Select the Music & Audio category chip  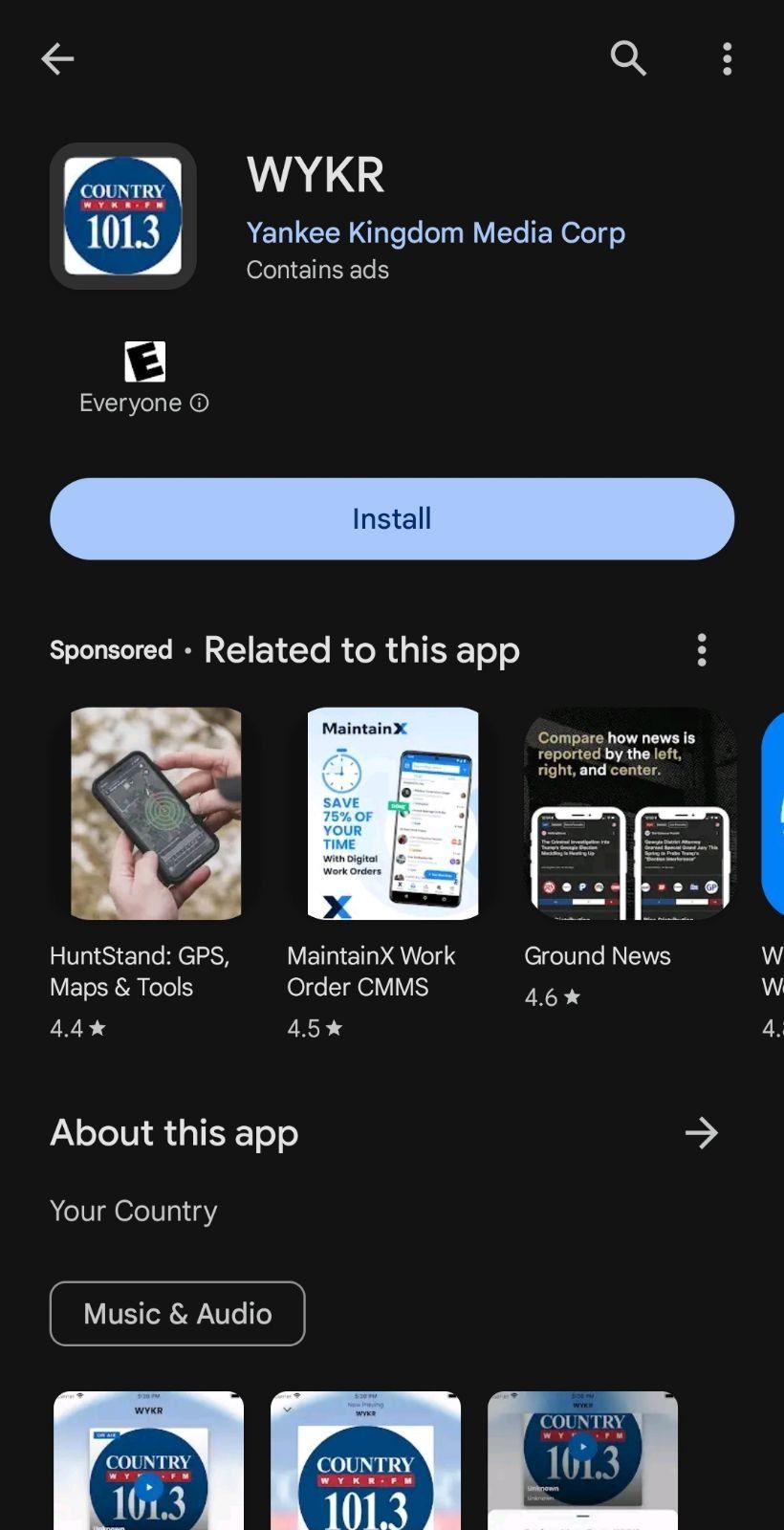click(x=178, y=1313)
